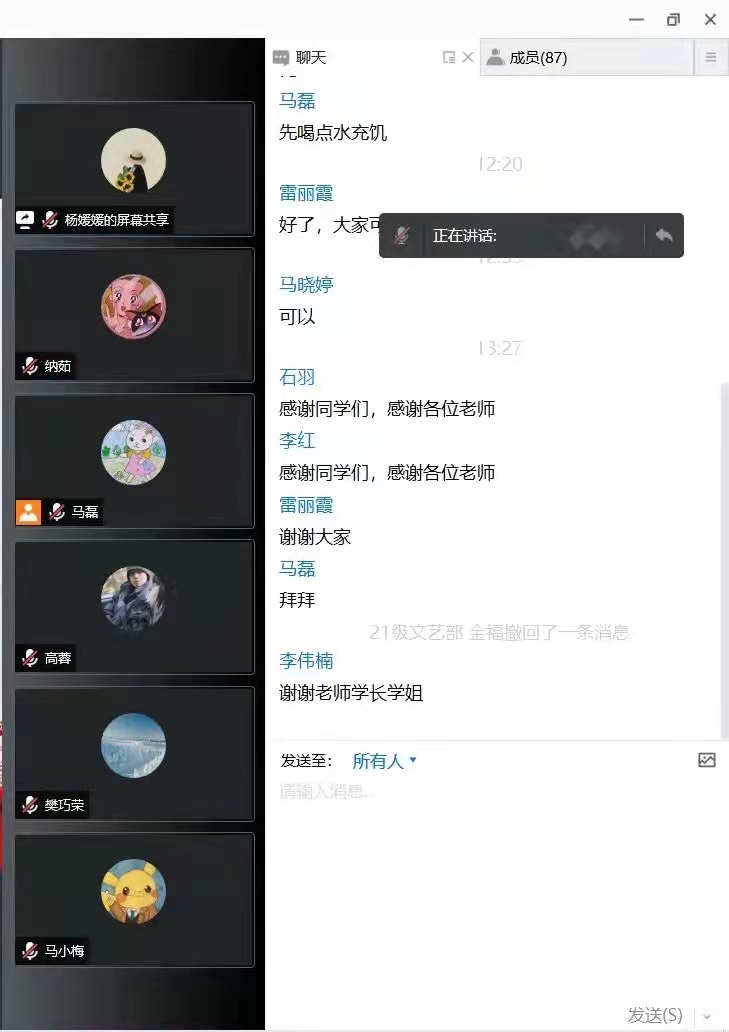
Task: Restore down the window
Action: tap(673, 19)
